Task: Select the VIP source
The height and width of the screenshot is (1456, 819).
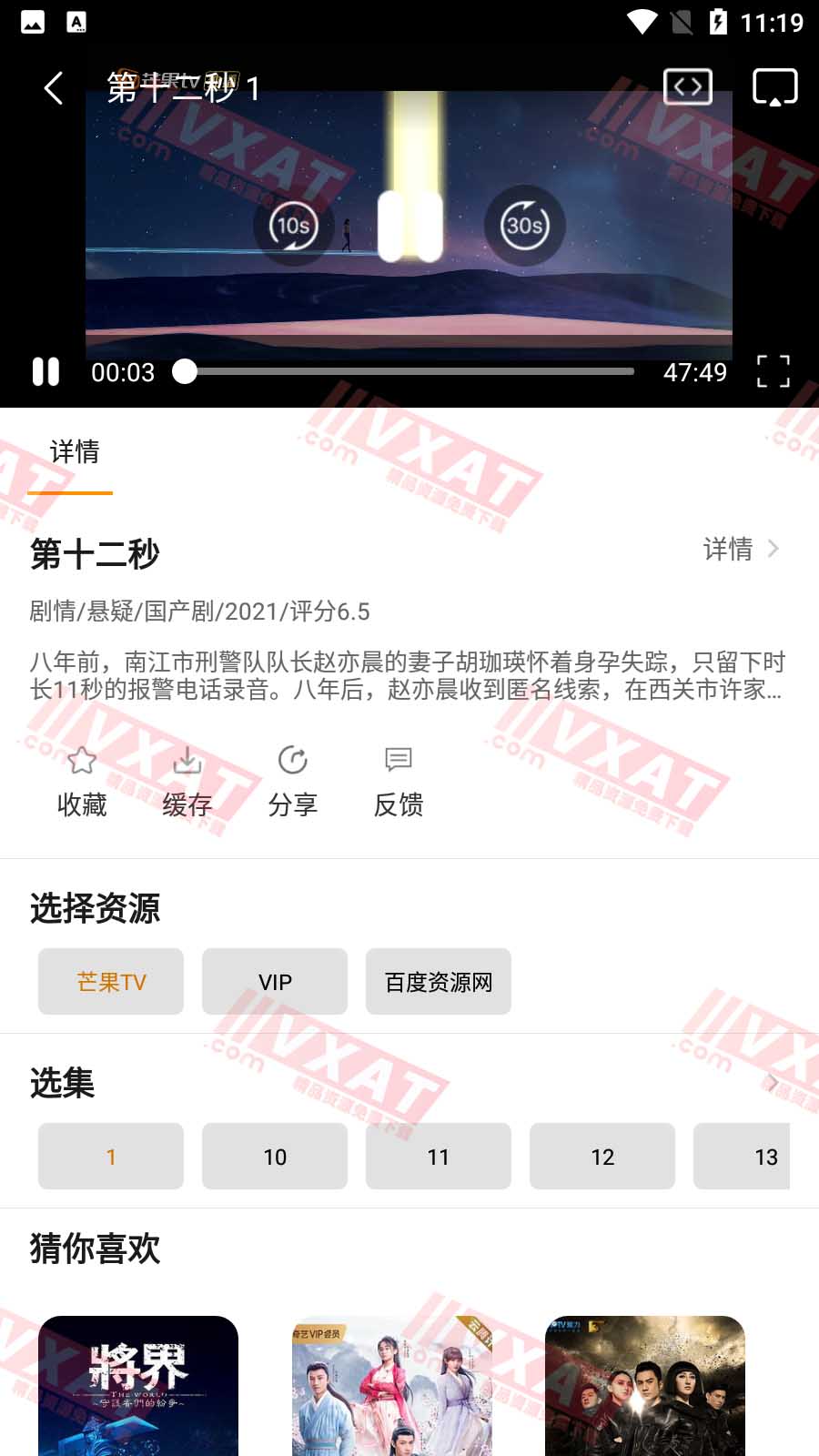Action: [x=275, y=982]
